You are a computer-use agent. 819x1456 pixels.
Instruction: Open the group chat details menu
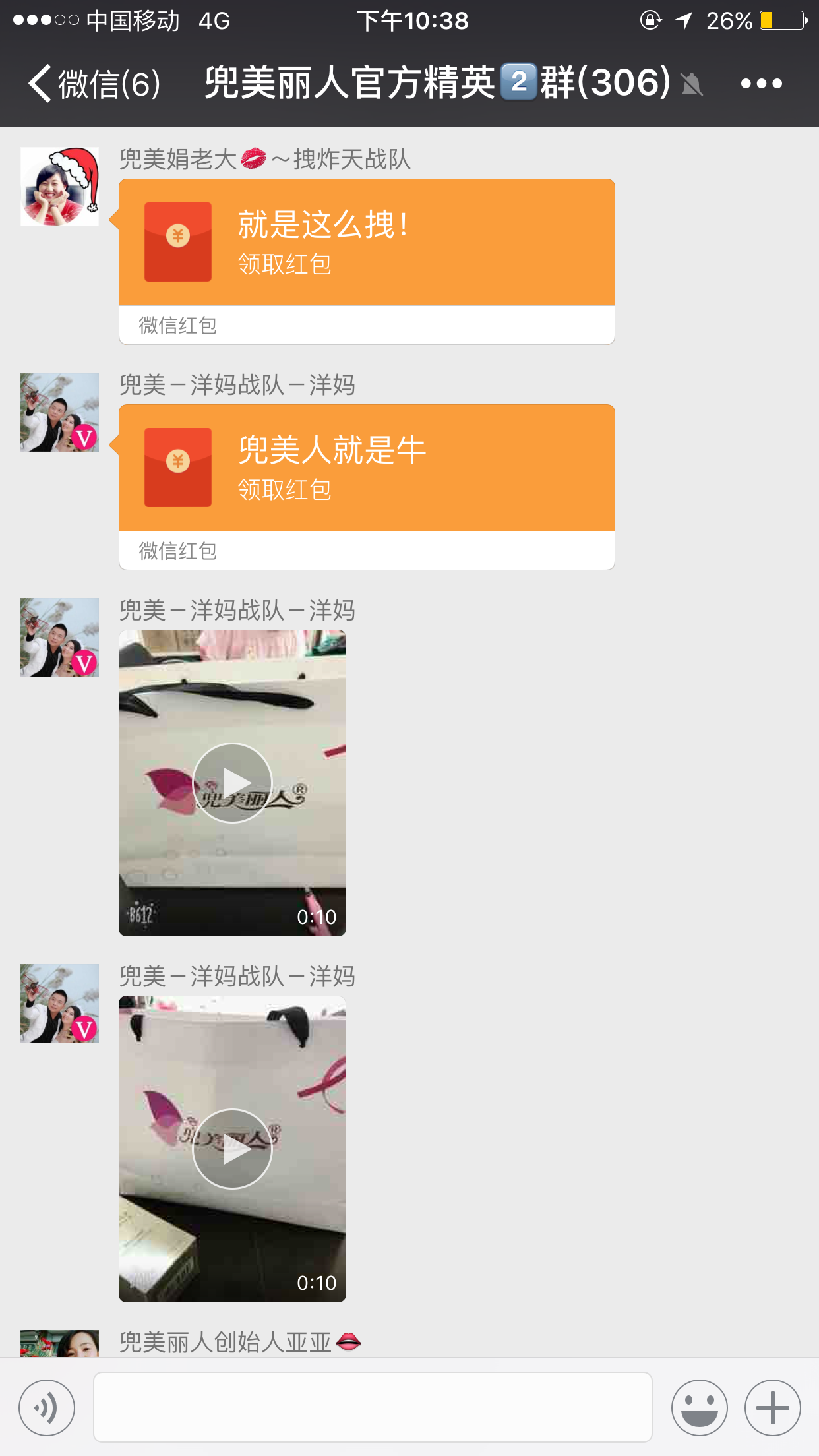coord(761,84)
